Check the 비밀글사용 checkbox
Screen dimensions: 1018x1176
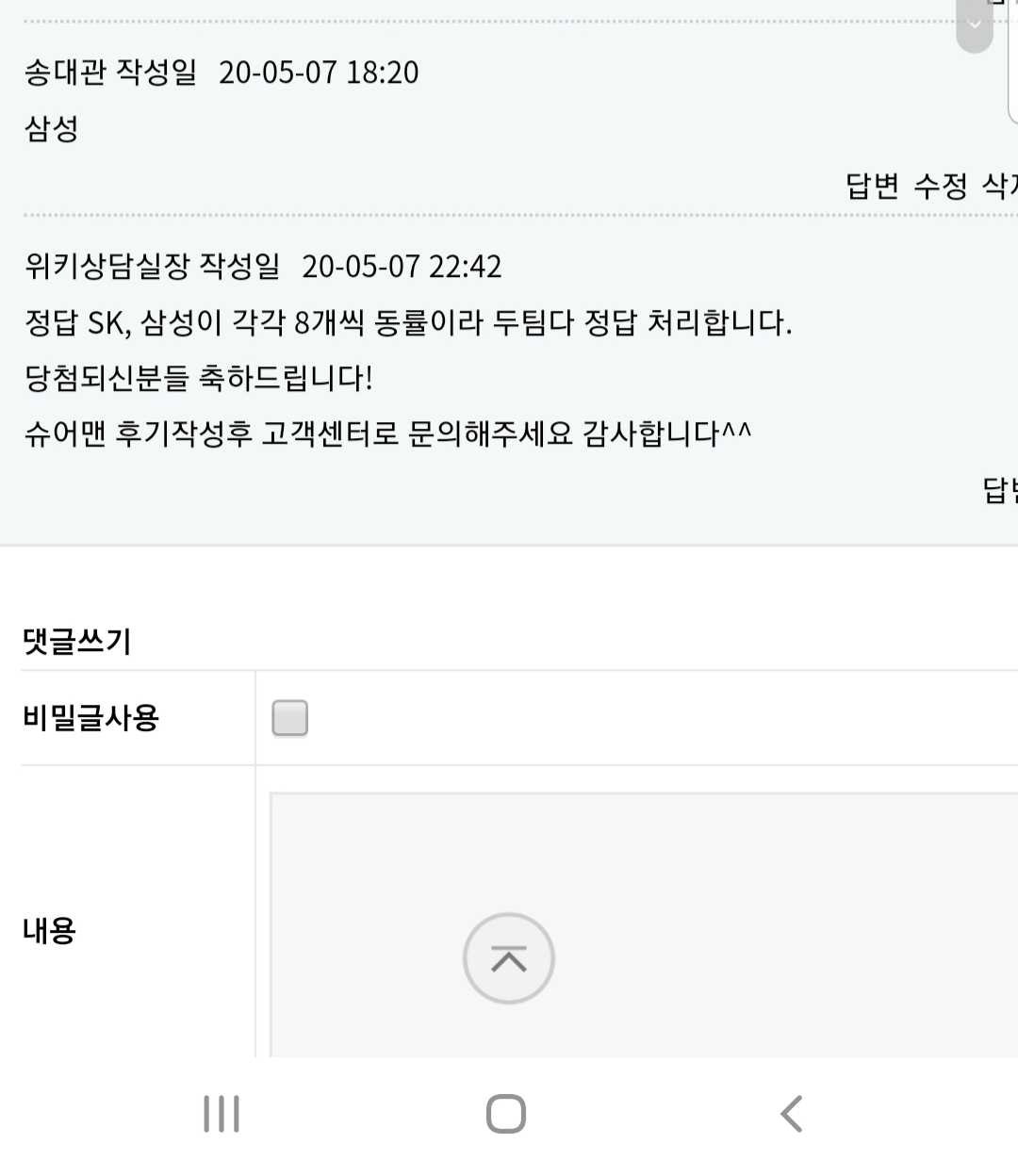pyautogui.click(x=289, y=718)
